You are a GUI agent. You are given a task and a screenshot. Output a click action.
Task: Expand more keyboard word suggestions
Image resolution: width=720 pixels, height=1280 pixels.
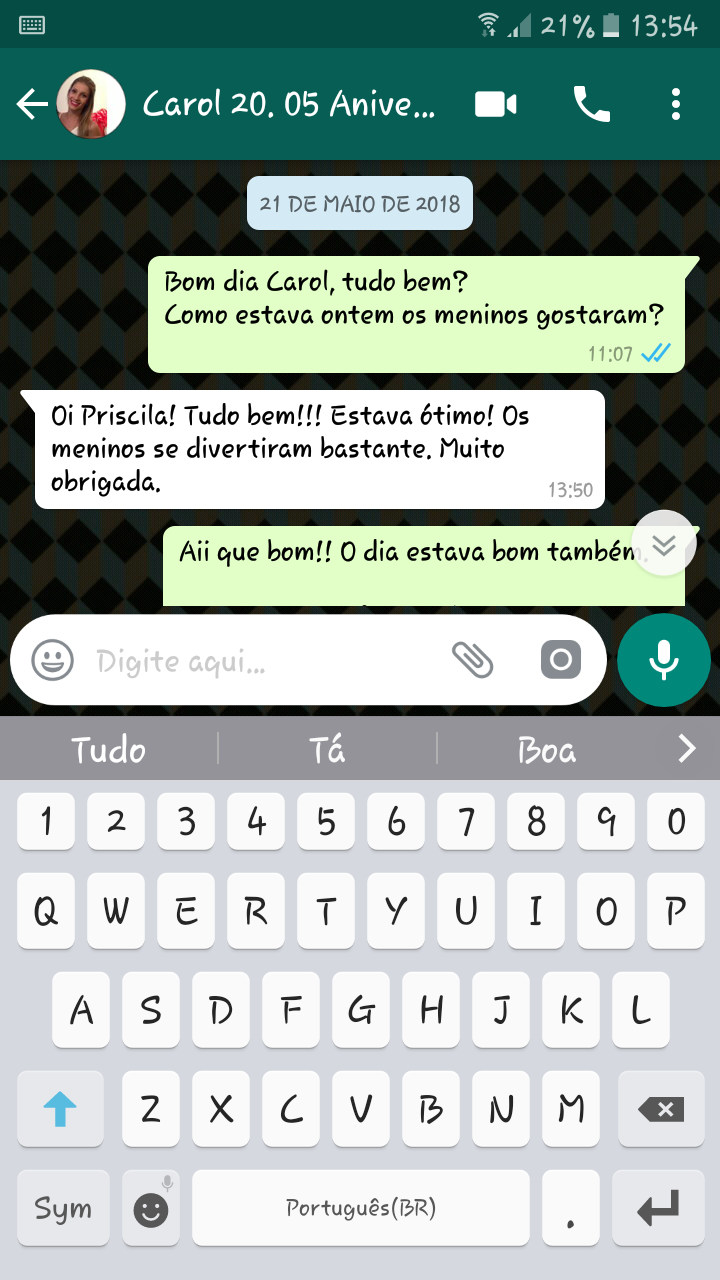687,749
